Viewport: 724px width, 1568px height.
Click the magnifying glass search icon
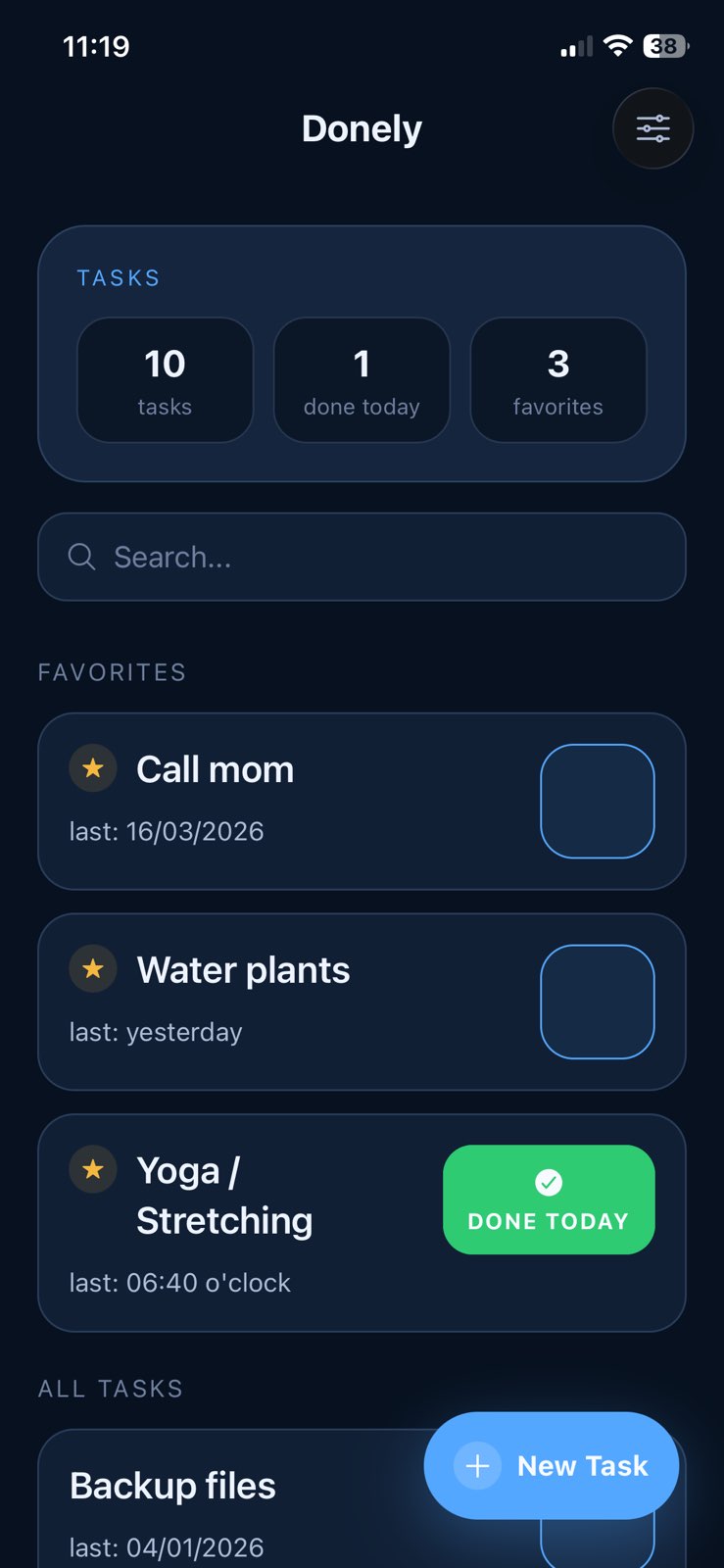coord(81,557)
